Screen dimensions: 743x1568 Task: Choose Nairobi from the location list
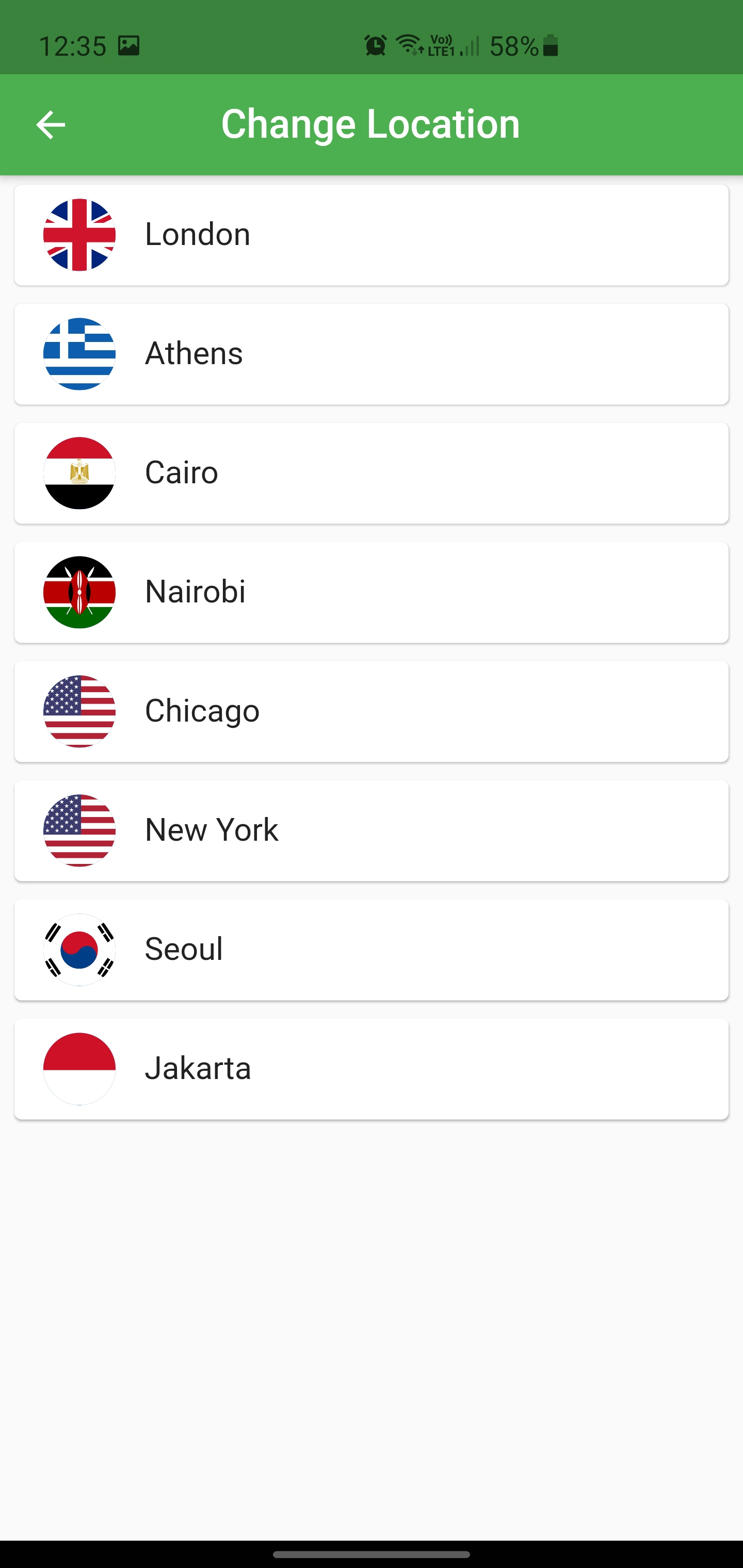tap(372, 591)
